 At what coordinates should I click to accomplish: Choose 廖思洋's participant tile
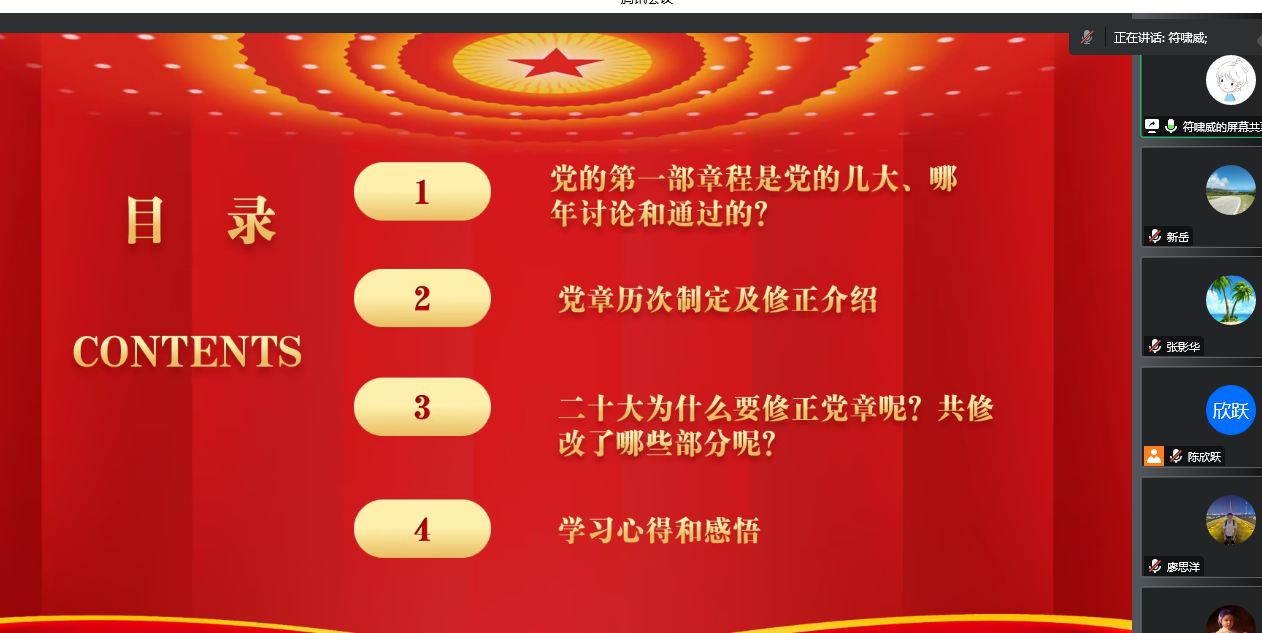coord(1202,527)
